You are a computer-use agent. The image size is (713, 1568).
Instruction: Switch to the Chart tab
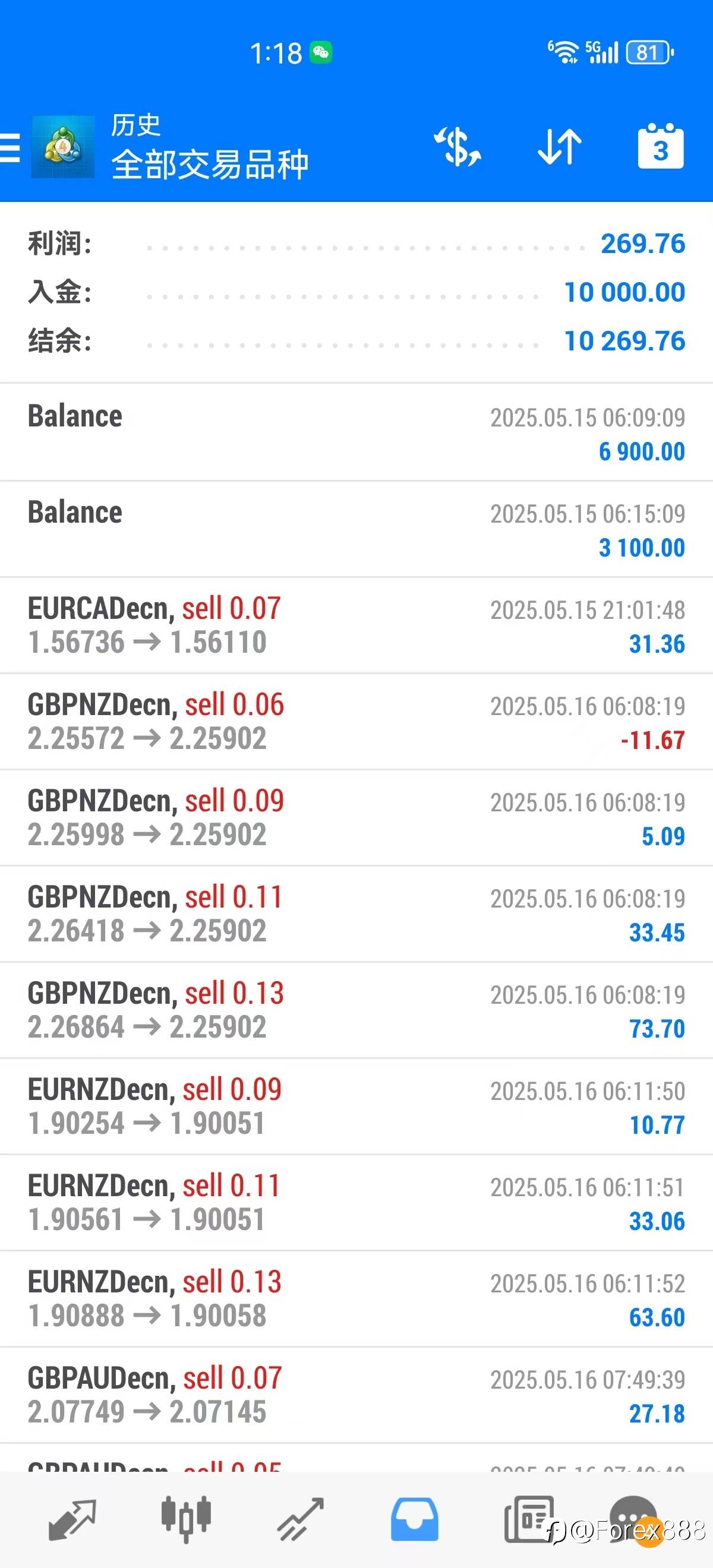(x=187, y=1519)
